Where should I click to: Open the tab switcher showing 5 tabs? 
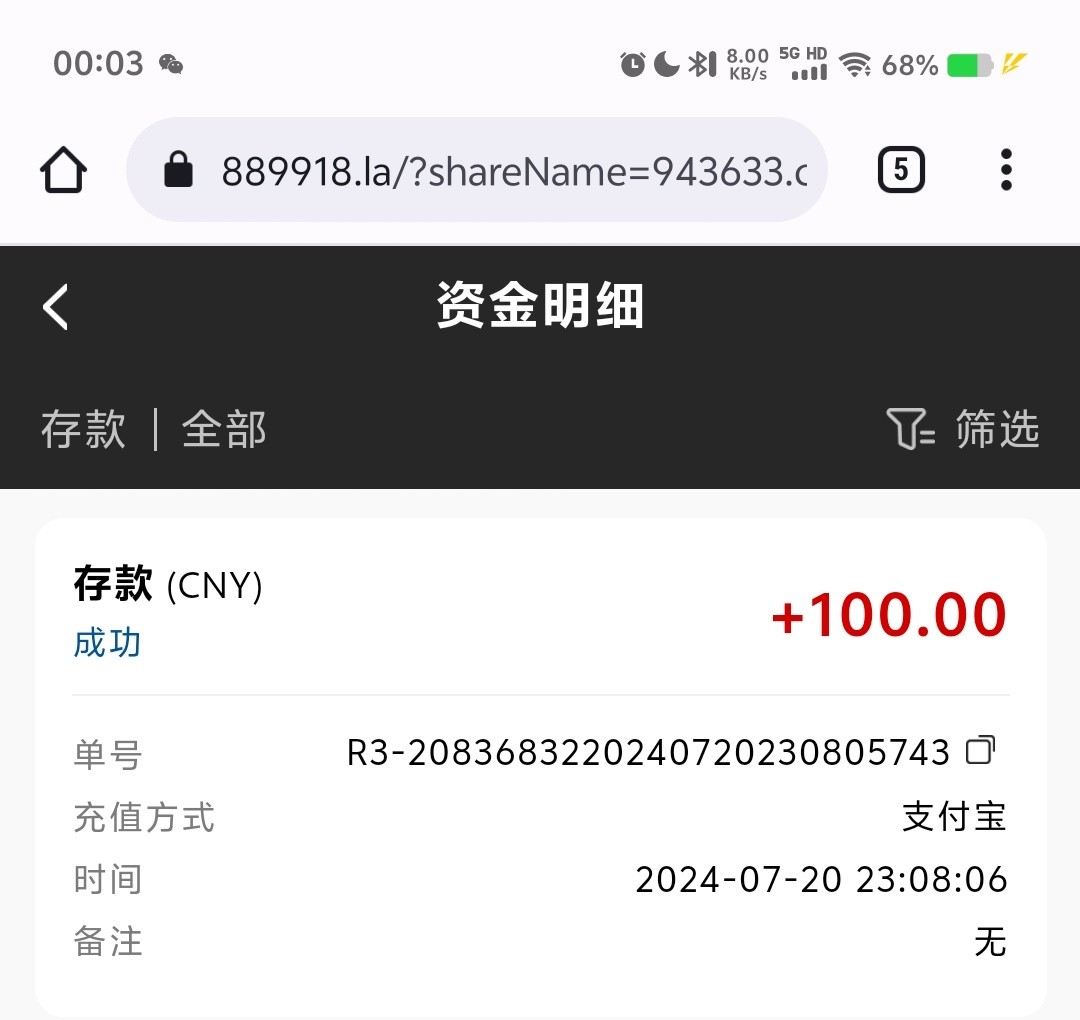[x=900, y=171]
